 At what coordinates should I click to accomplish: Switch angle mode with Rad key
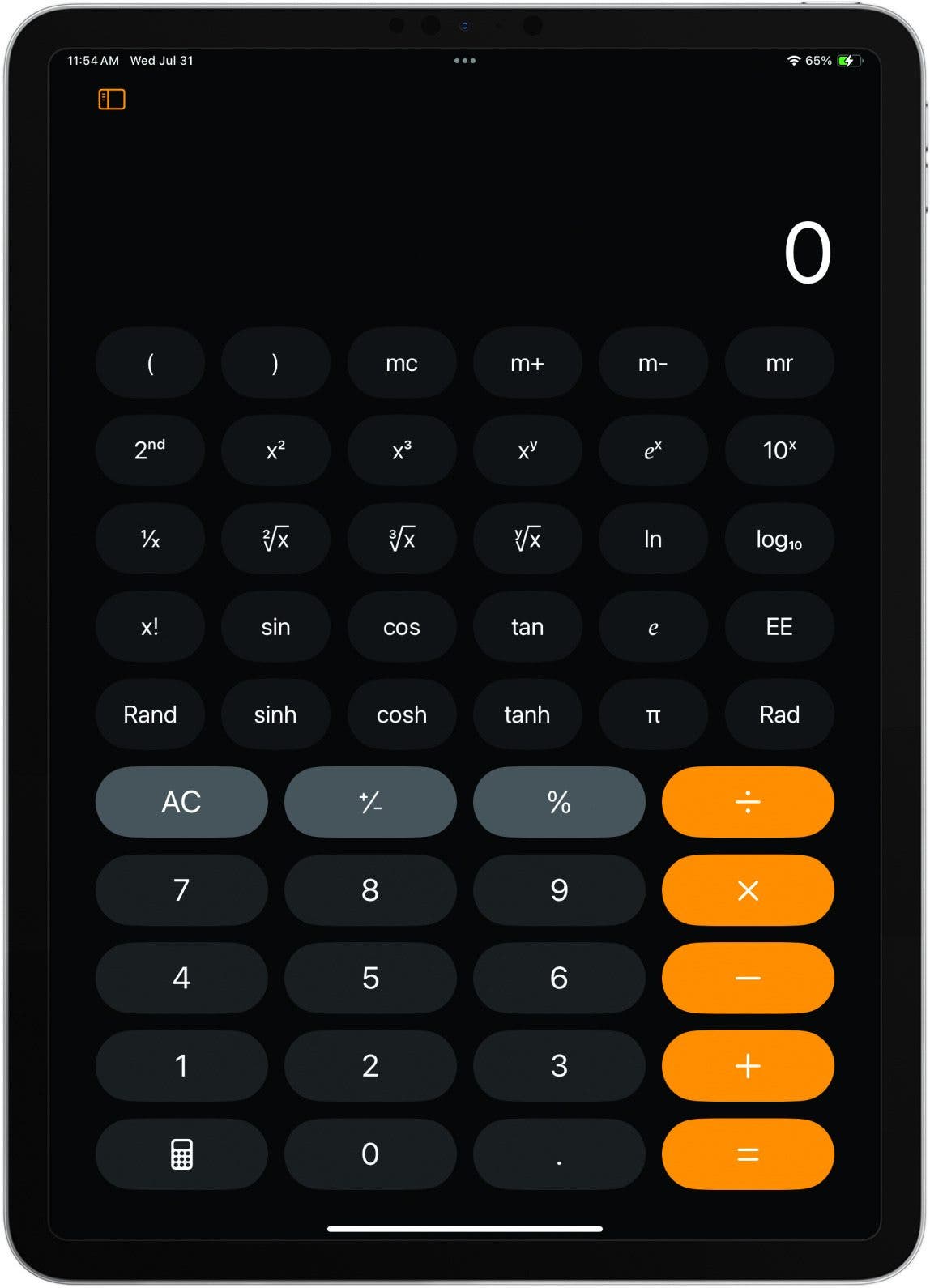point(779,714)
